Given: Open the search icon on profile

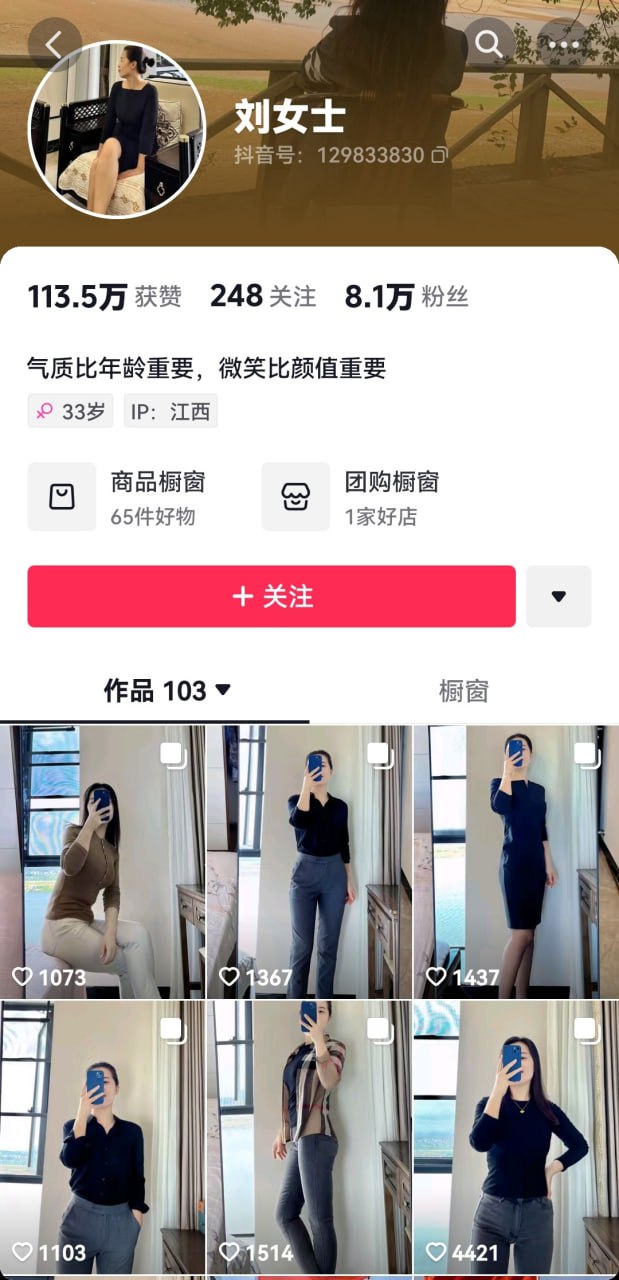Looking at the screenshot, I should pos(489,44).
